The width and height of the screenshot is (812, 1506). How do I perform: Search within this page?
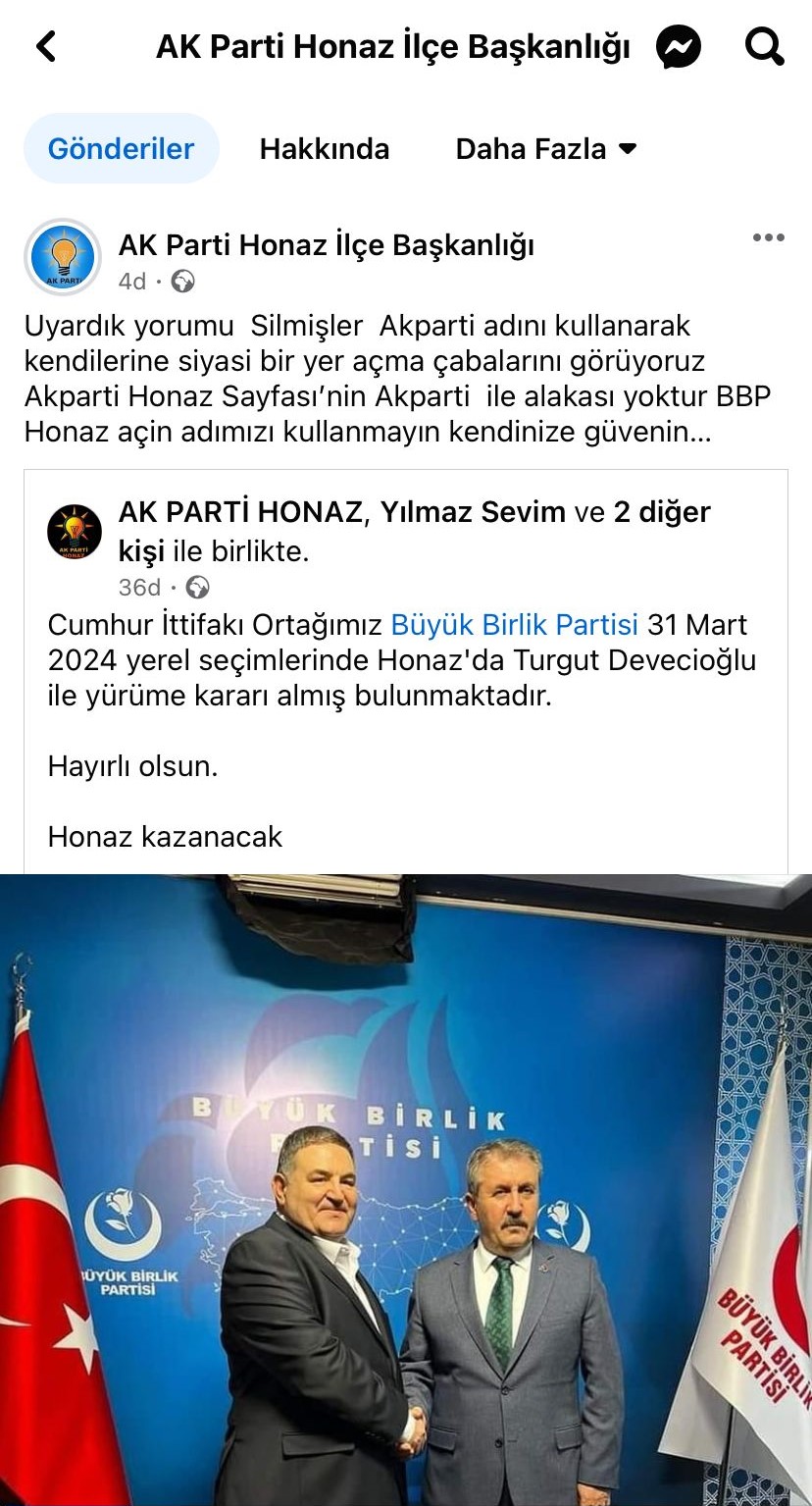coord(764,46)
